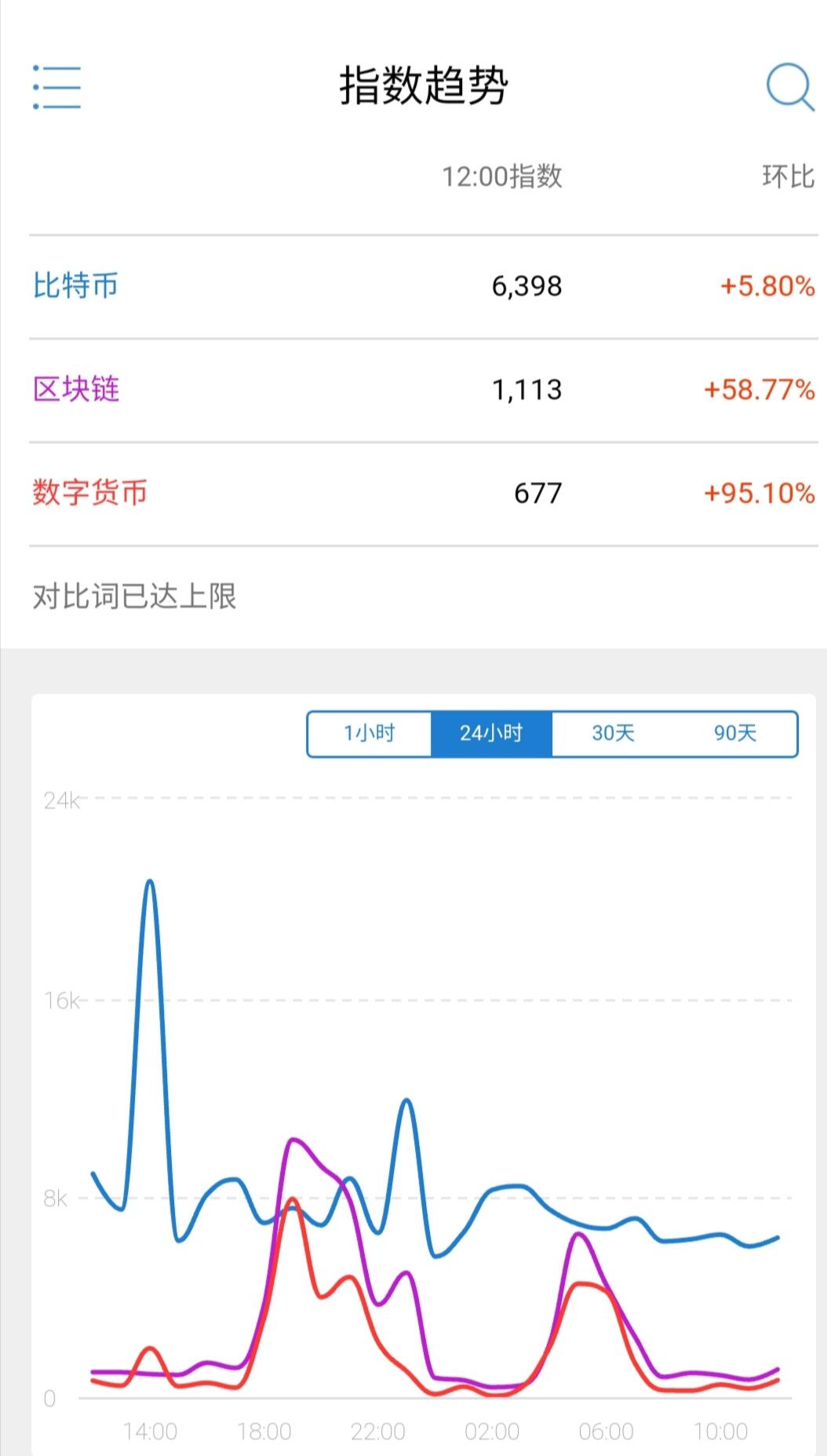This screenshot has width=827, height=1456.
Task: Click the +58.77% change value for 区块链
Action: click(x=756, y=389)
